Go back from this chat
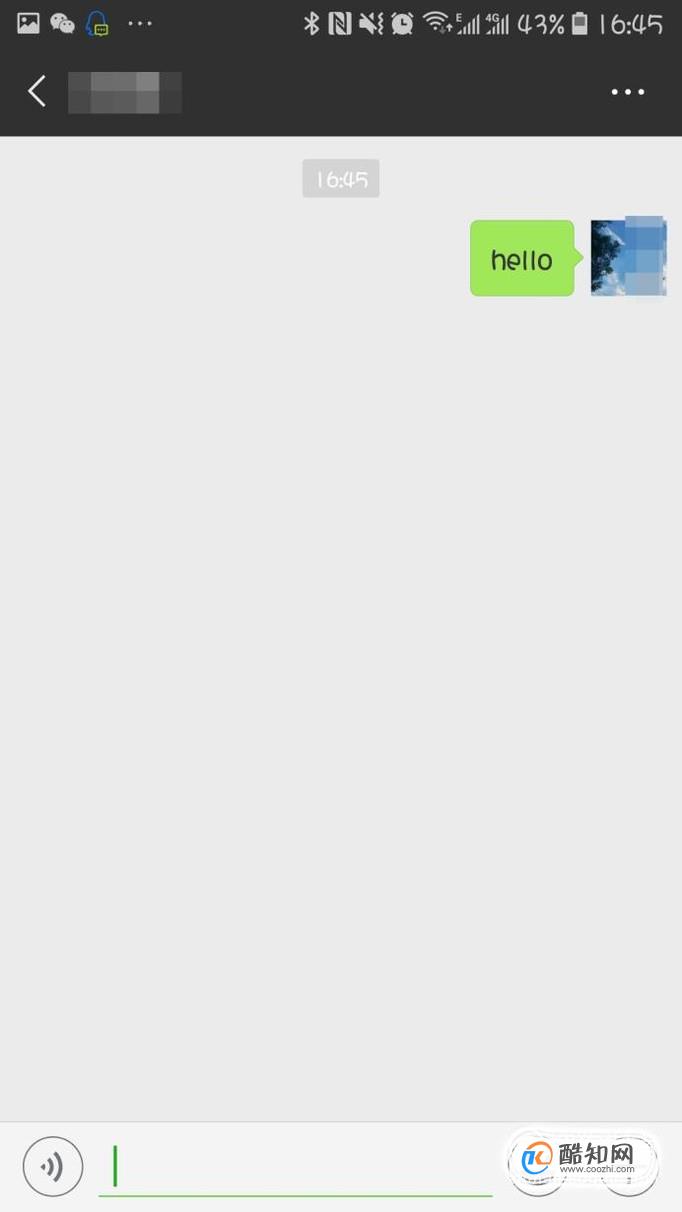This screenshot has height=1212, width=682. pos(37,92)
